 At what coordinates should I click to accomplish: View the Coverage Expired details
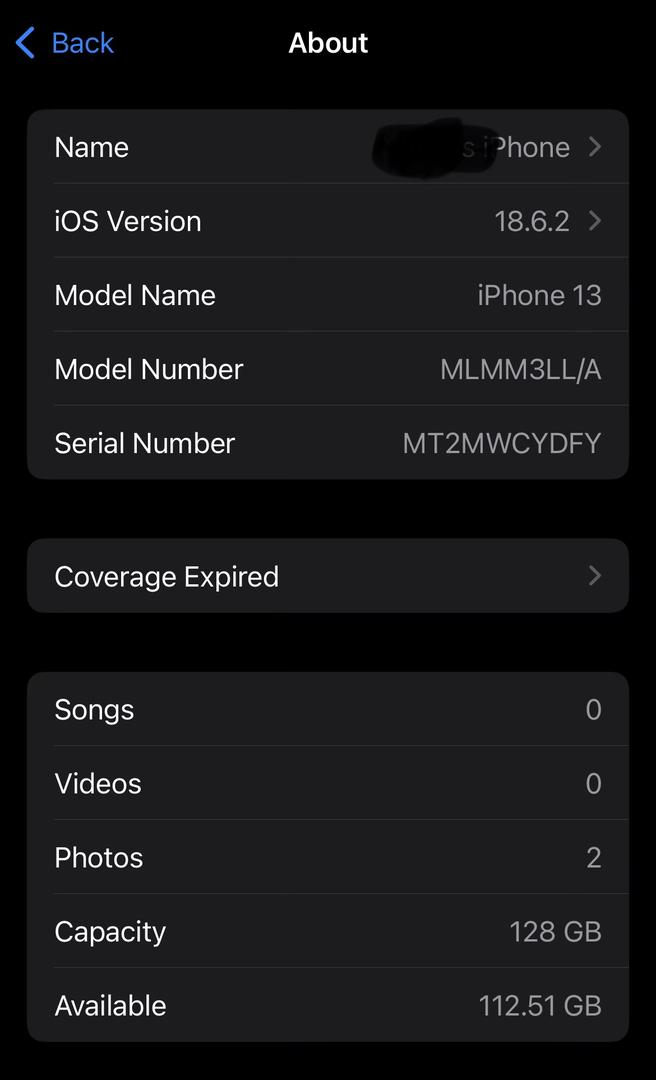[x=327, y=576]
